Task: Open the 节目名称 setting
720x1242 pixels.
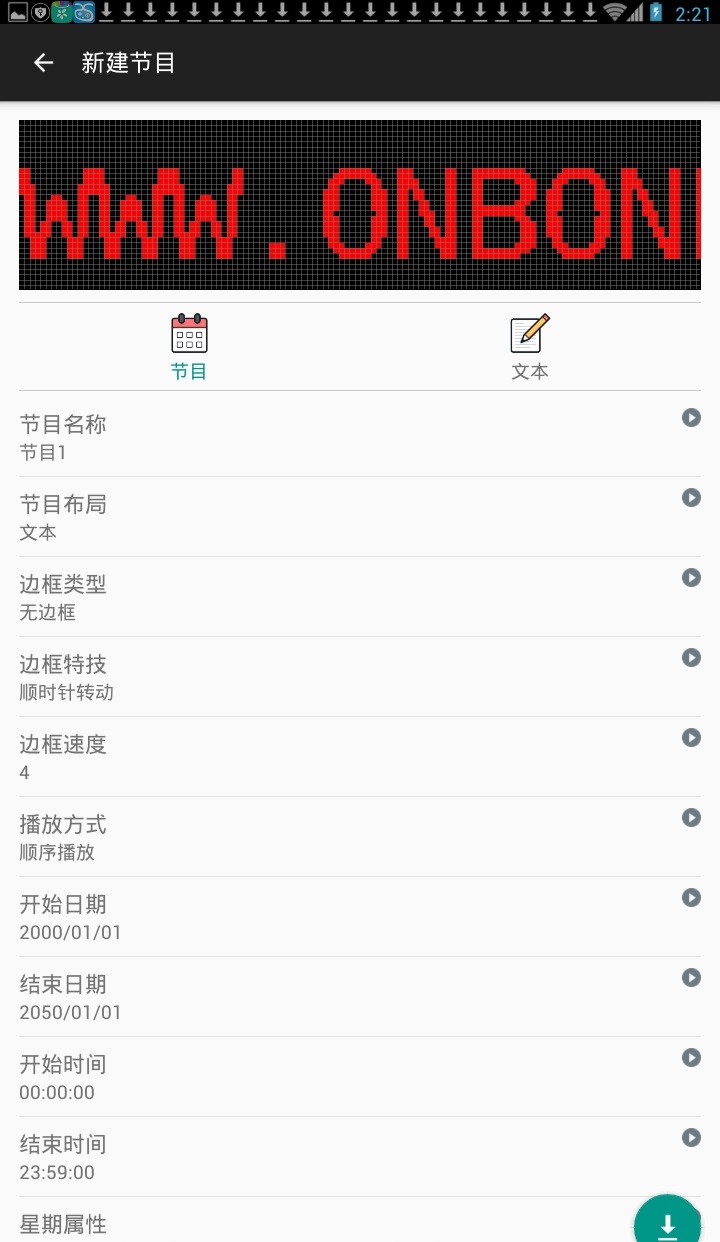Action: (360, 437)
